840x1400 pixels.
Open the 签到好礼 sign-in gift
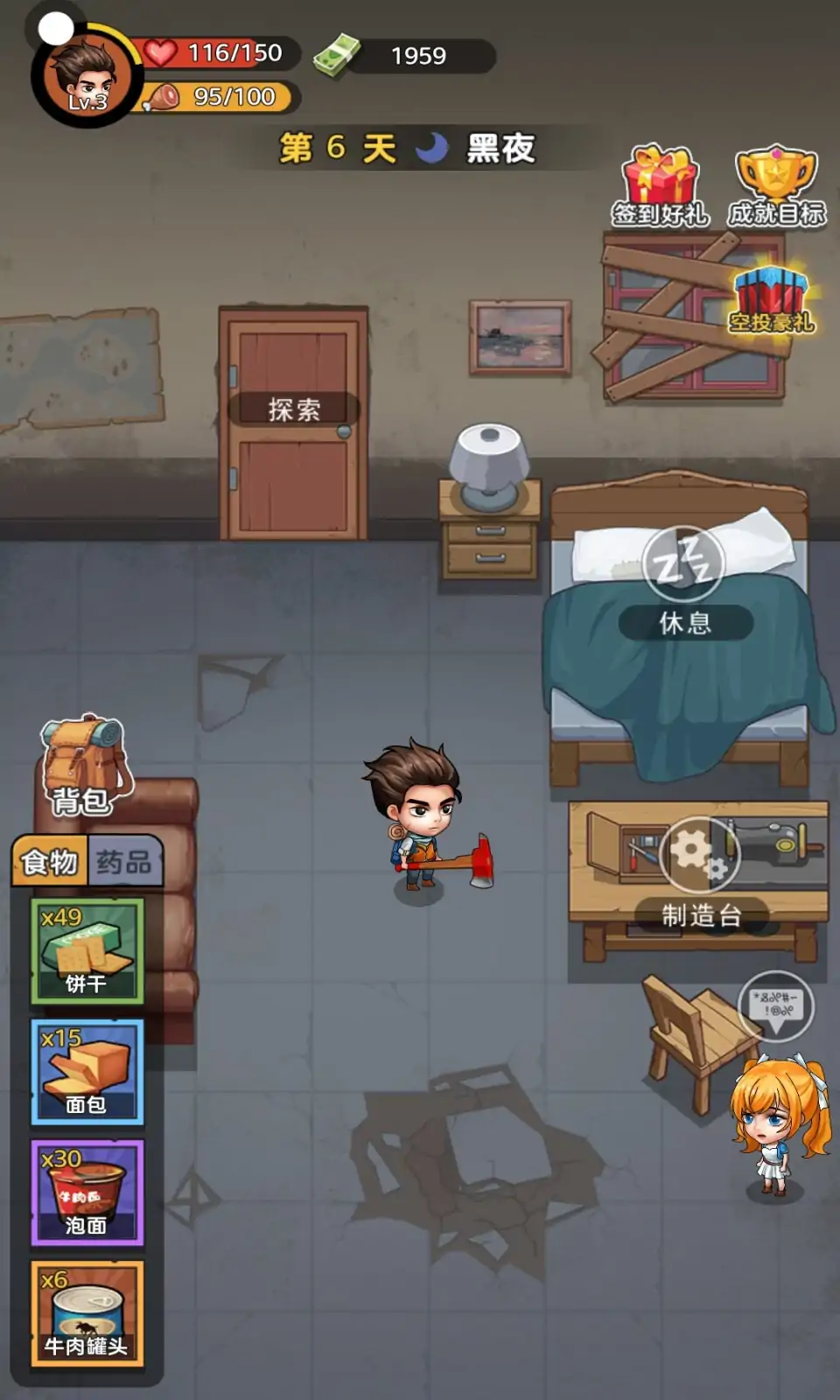[x=661, y=185]
